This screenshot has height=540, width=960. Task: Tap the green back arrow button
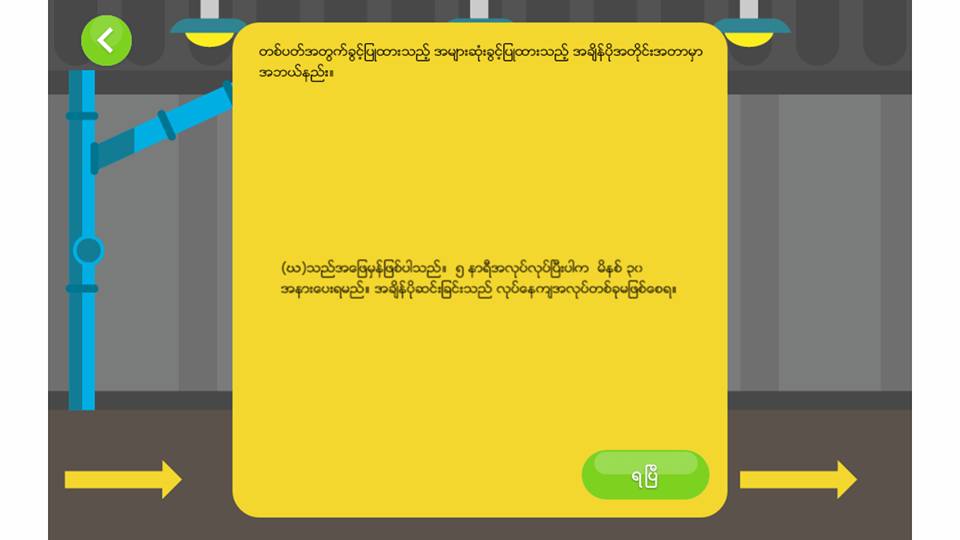106,40
